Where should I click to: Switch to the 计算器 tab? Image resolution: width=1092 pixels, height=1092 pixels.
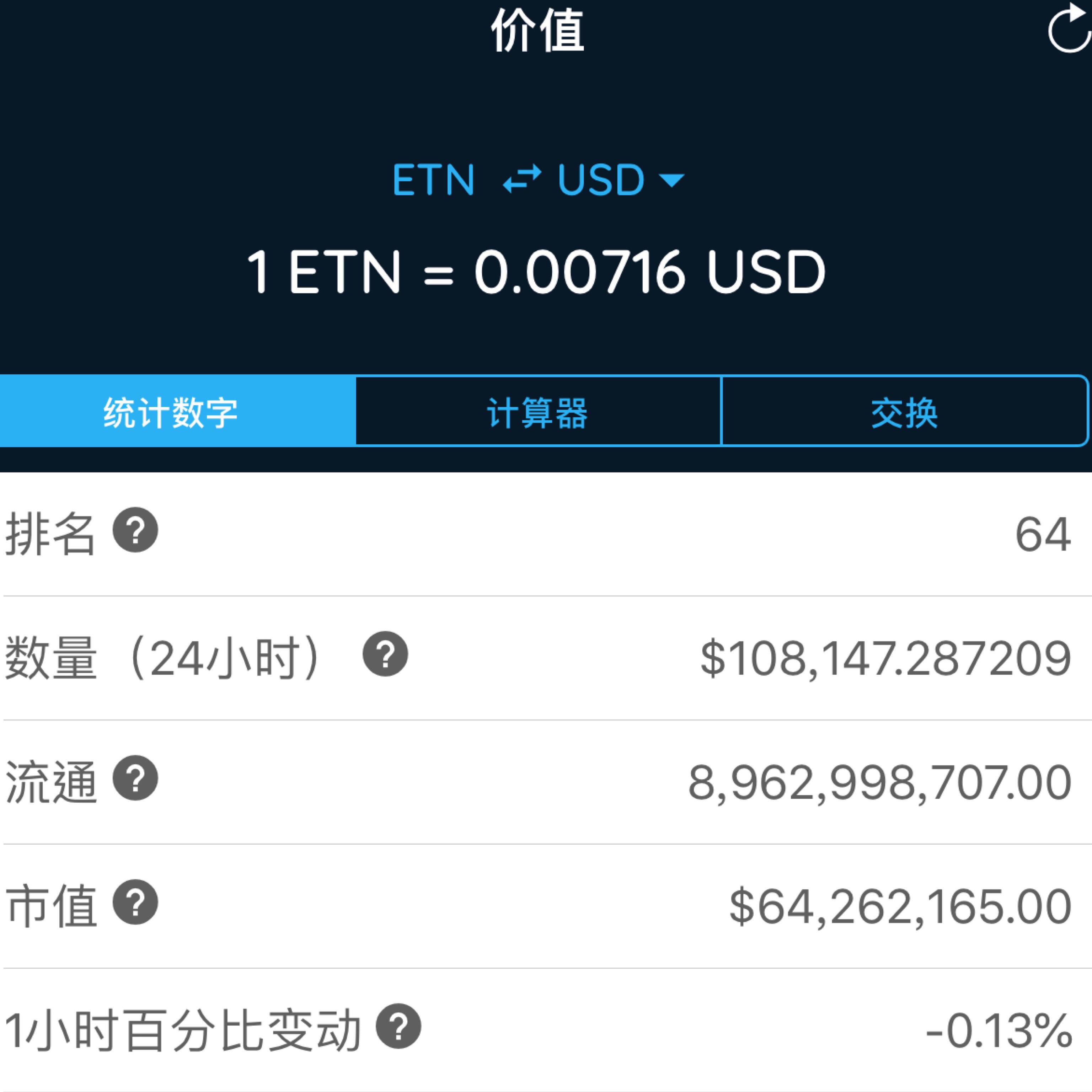coord(537,412)
